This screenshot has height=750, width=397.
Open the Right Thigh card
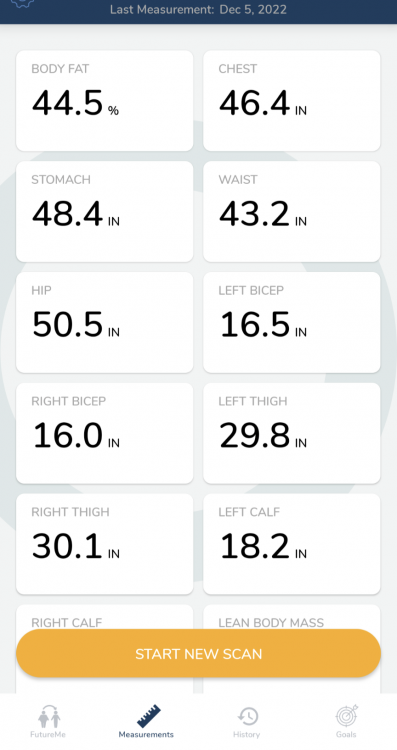105,544
